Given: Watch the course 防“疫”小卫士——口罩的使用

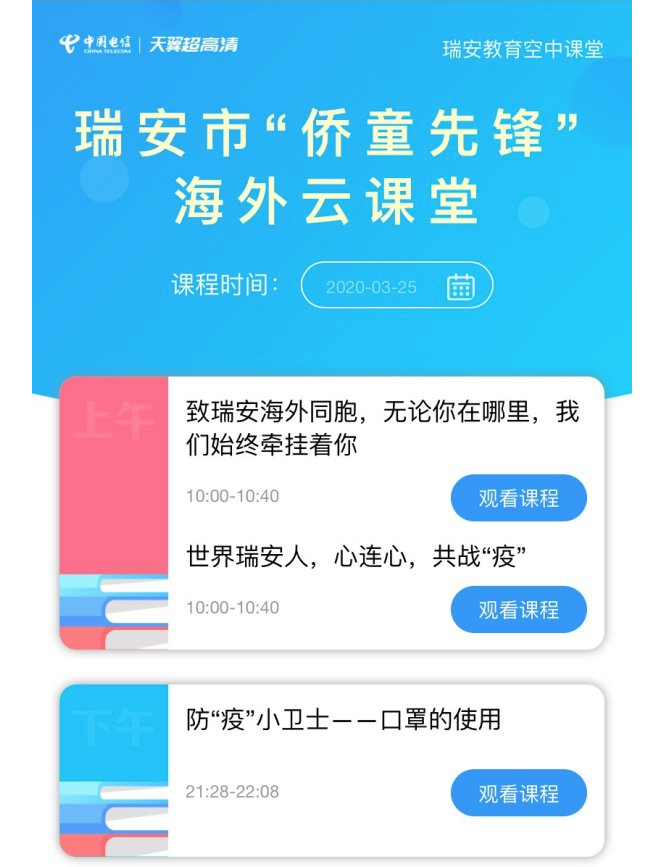Looking at the screenshot, I should click(x=518, y=793).
